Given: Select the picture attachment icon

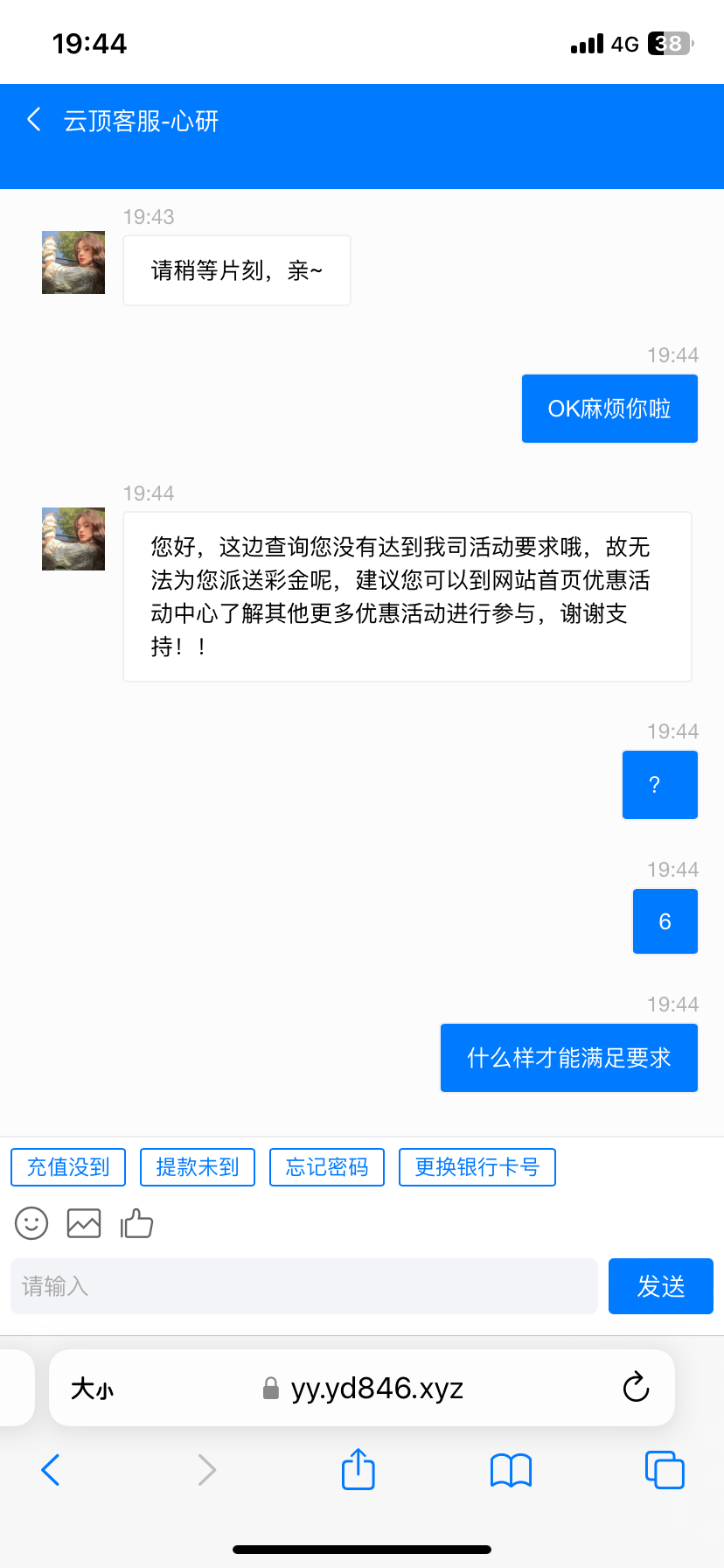Looking at the screenshot, I should [x=83, y=1223].
